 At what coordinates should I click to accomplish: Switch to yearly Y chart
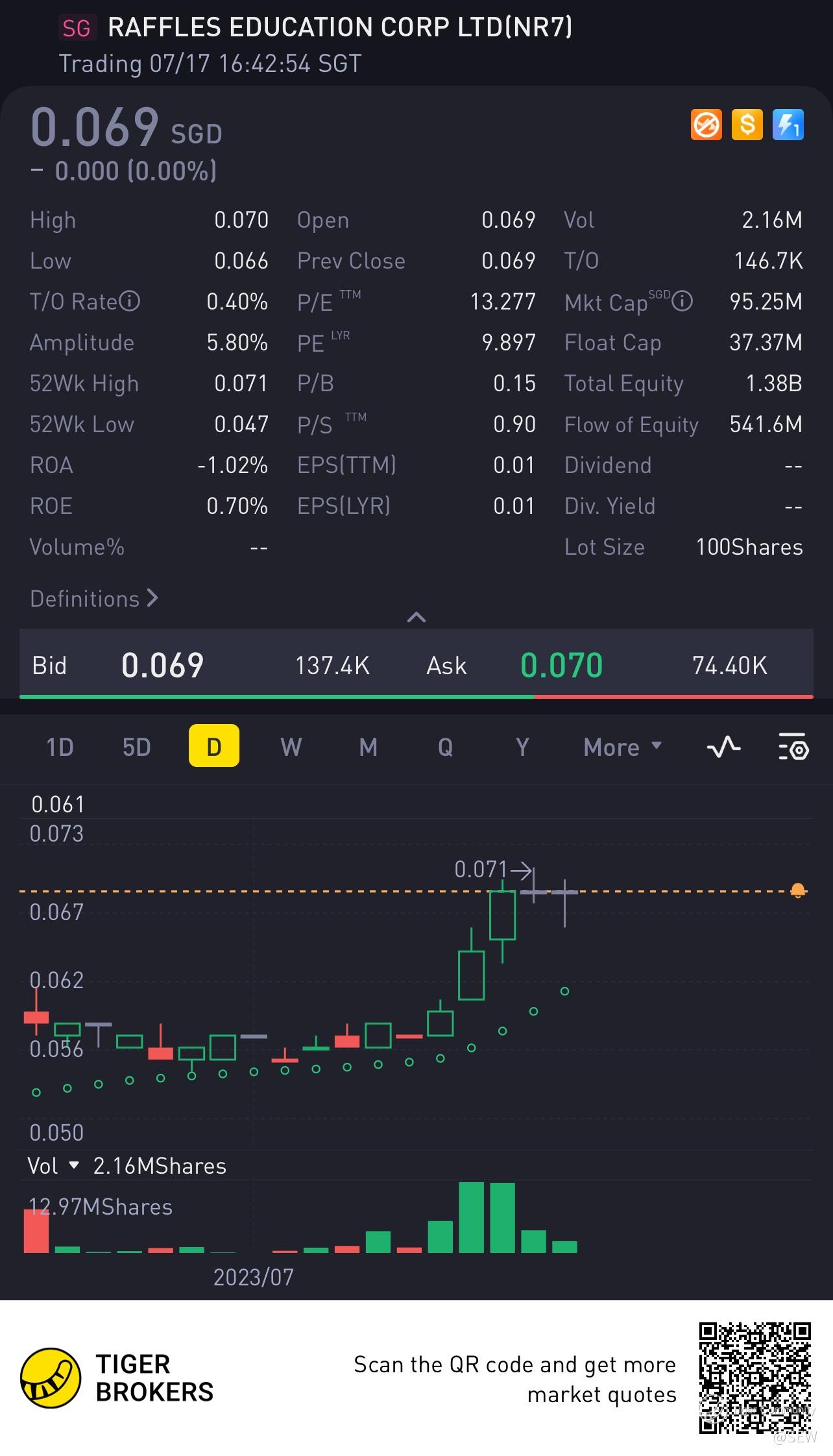pyautogui.click(x=522, y=747)
